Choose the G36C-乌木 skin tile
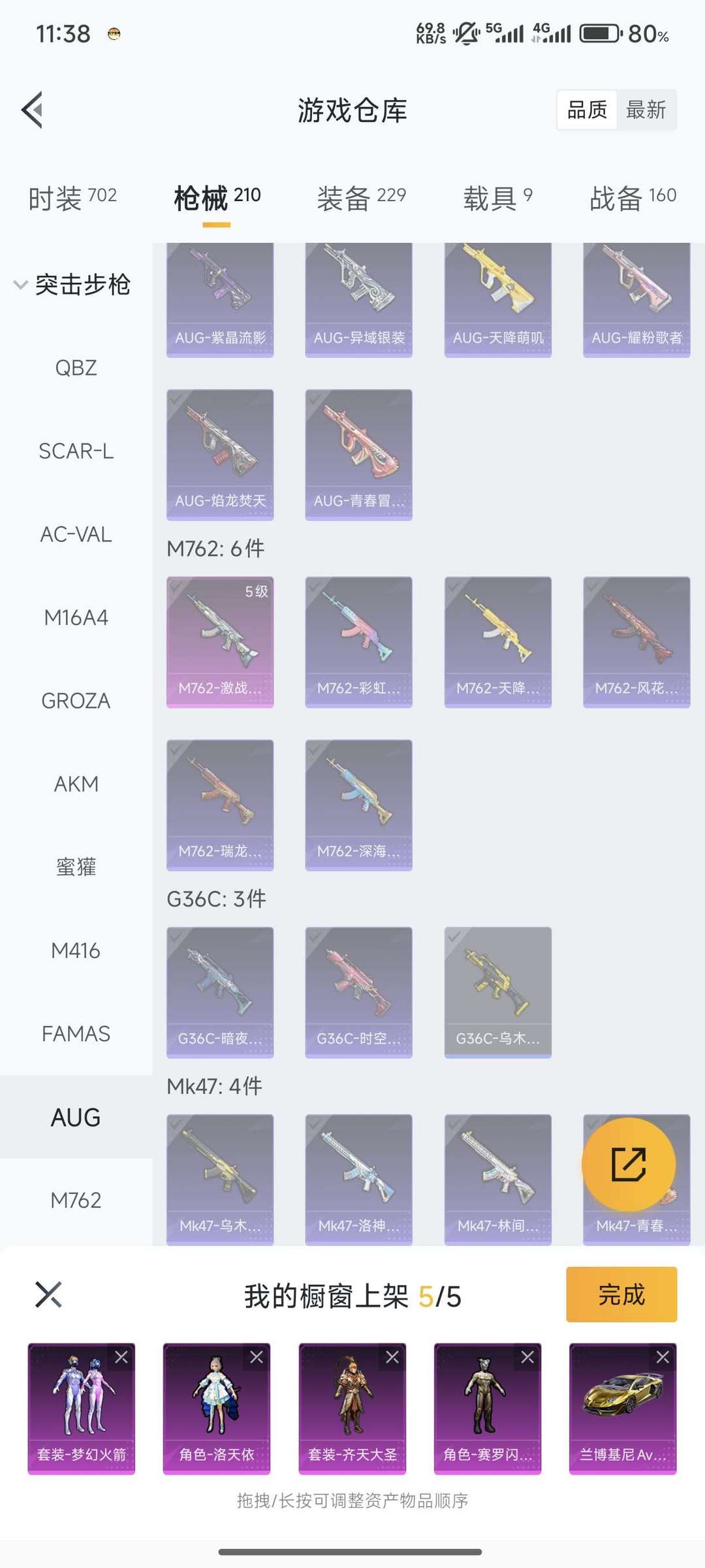This screenshot has height=1568, width=705. 497,991
